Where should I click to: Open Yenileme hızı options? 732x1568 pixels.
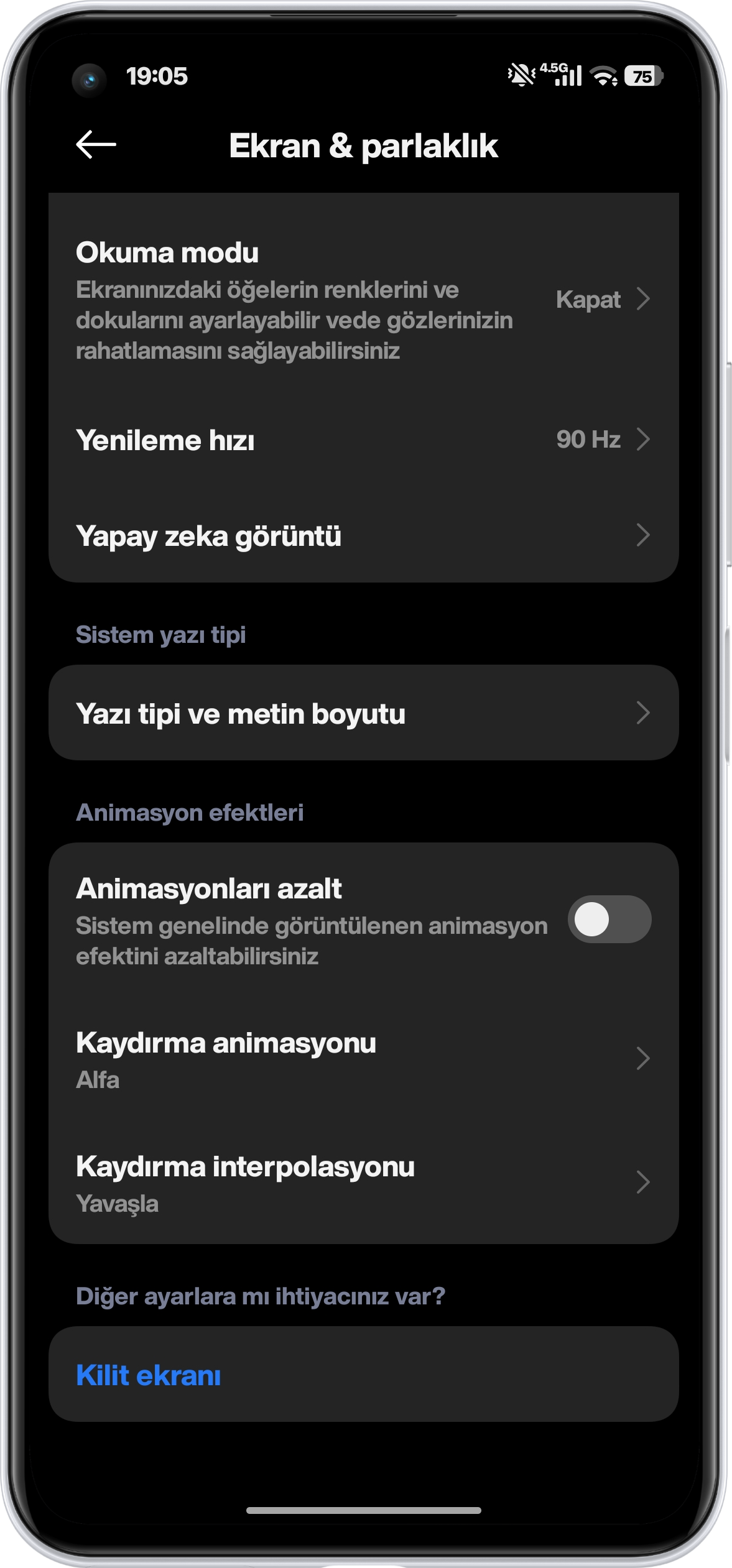[x=363, y=440]
